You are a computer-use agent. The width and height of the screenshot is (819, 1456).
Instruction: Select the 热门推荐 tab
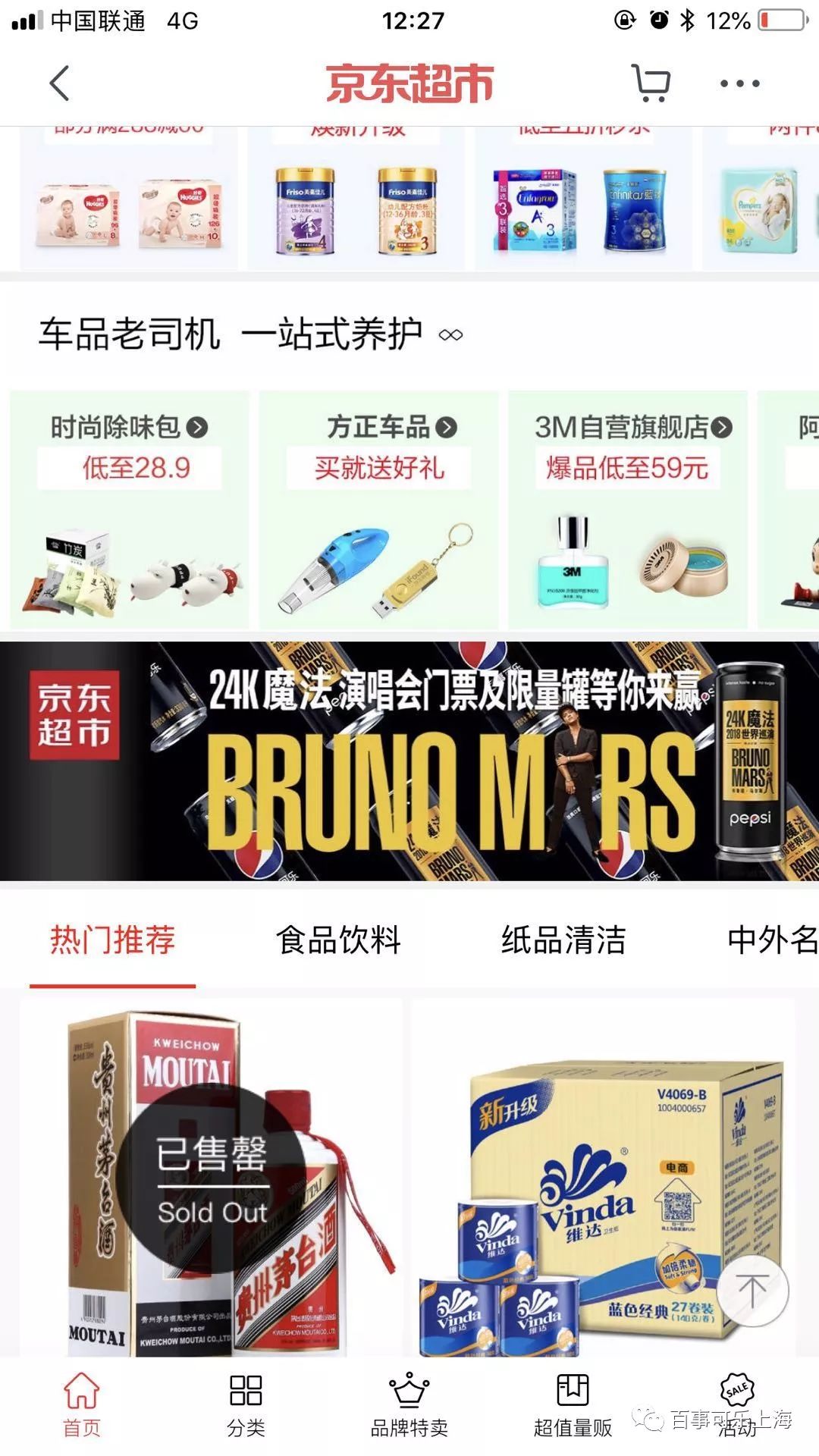click(x=113, y=940)
